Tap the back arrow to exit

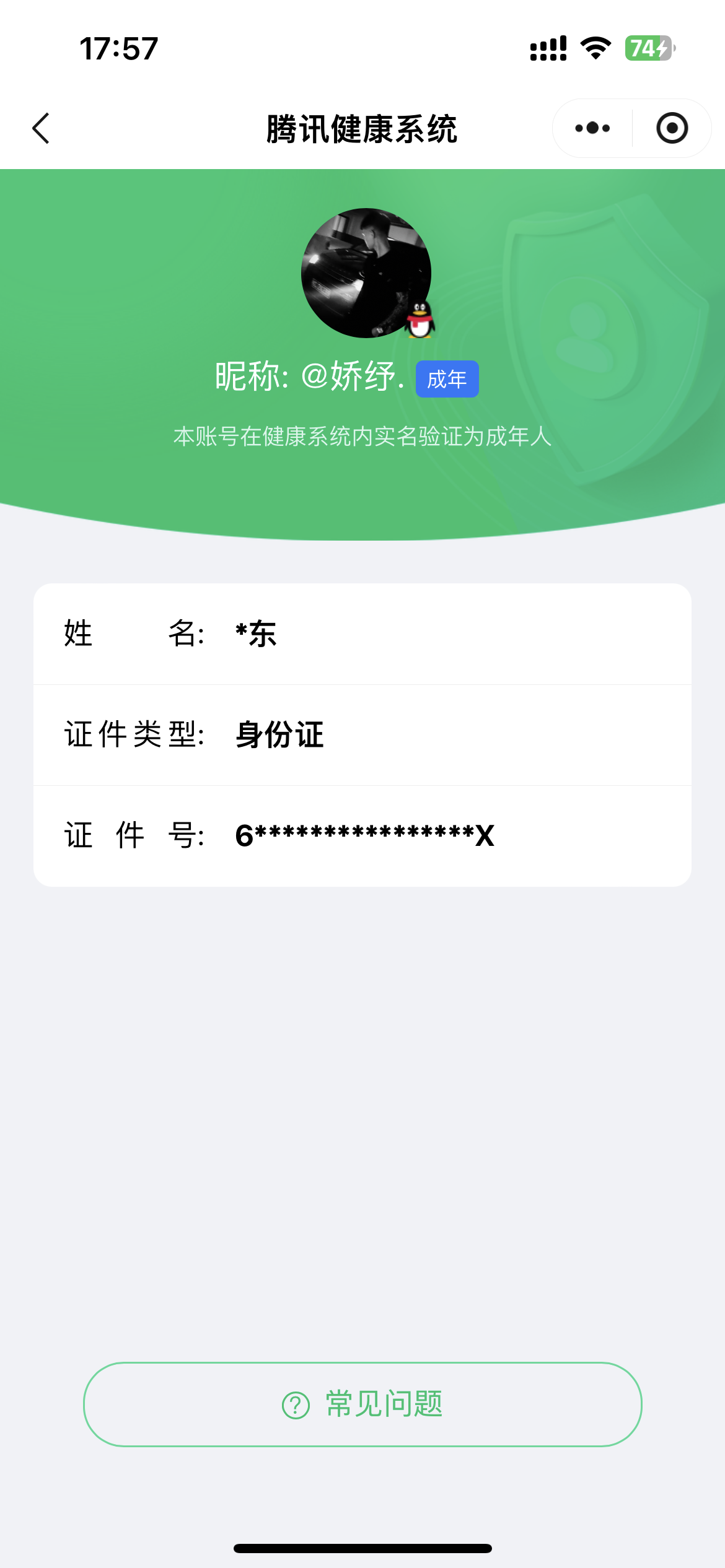tap(40, 128)
